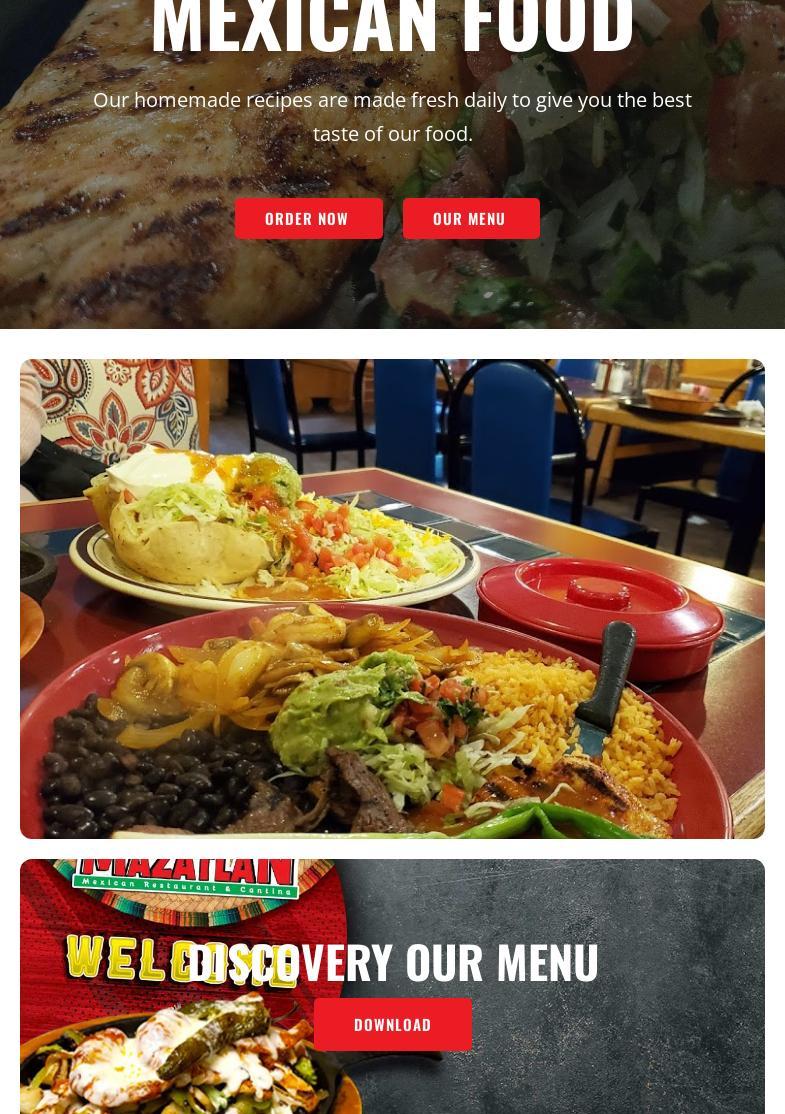The image size is (785, 1114).
Task: Tap the Order Now button
Action: tap(308, 218)
